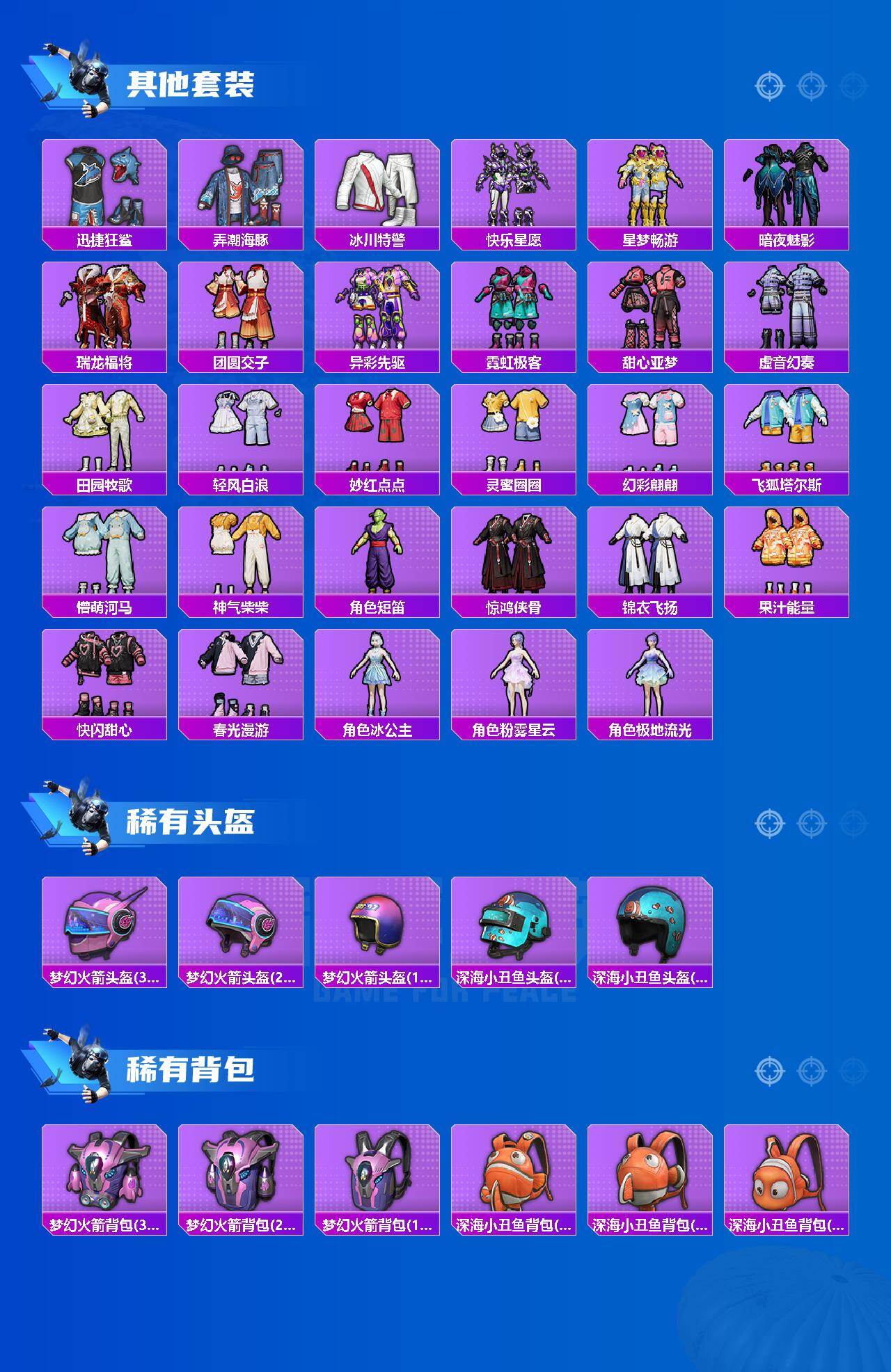891x1372 pixels.
Task: Click the first crosshair icon beside 其他套装 header
Action: click(x=768, y=86)
